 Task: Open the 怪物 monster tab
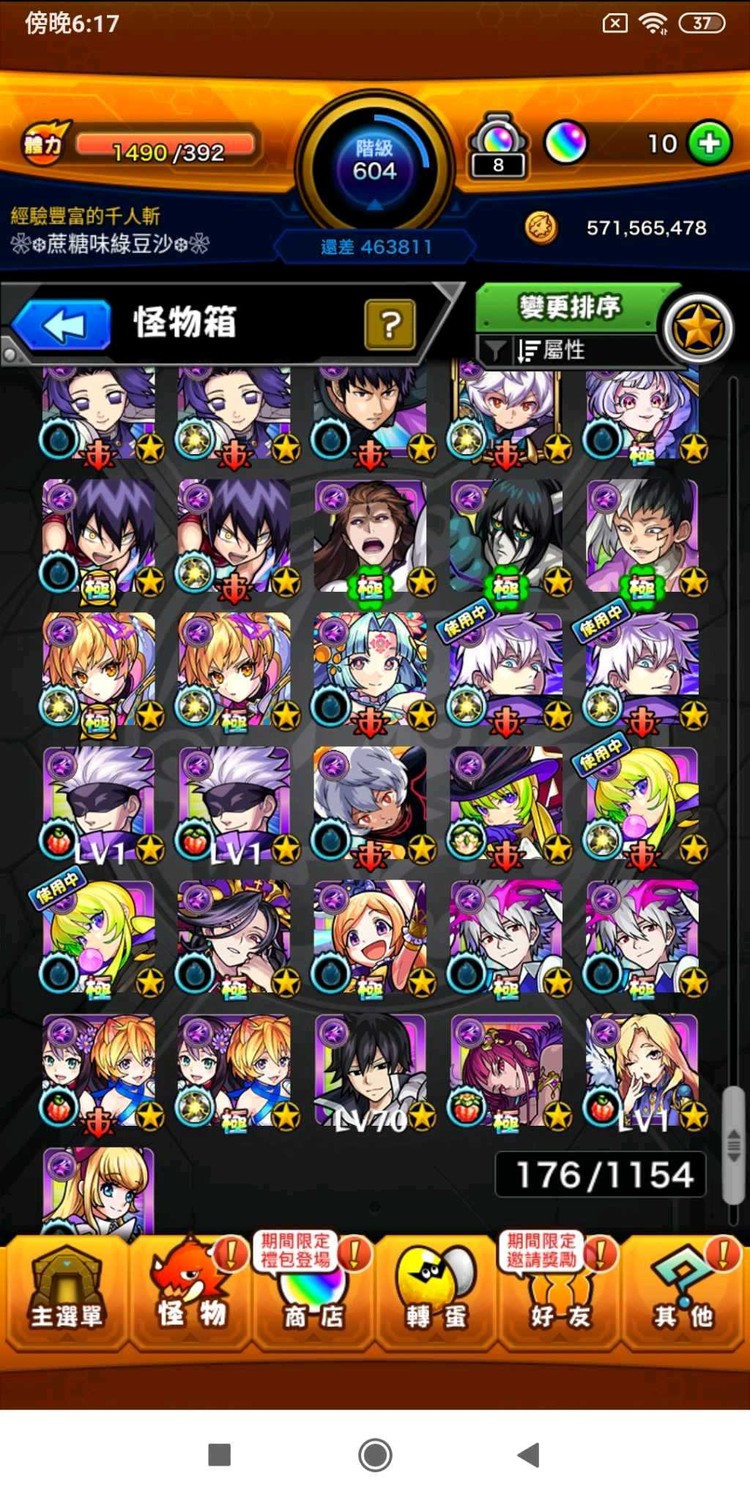pyautogui.click(x=191, y=1290)
